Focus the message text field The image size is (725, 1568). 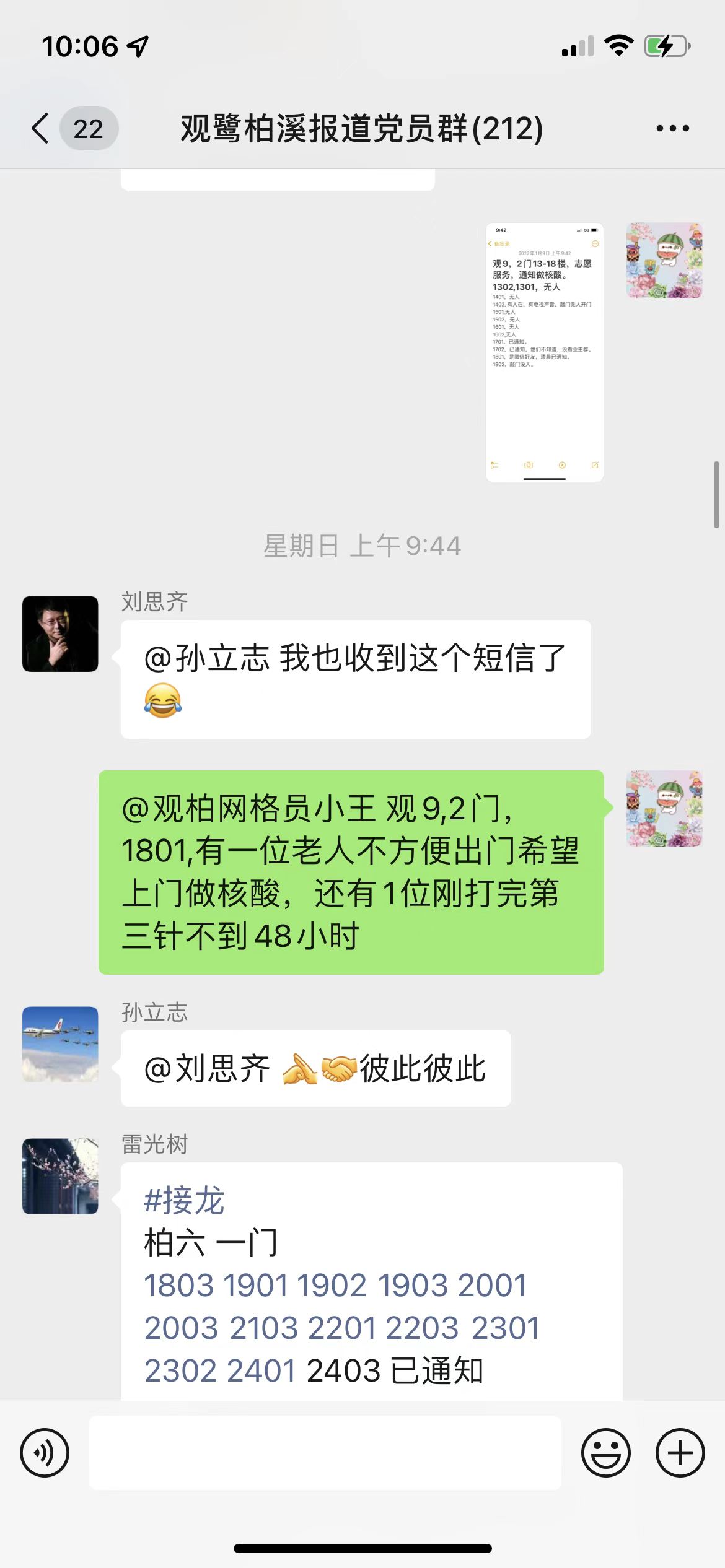(325, 1453)
